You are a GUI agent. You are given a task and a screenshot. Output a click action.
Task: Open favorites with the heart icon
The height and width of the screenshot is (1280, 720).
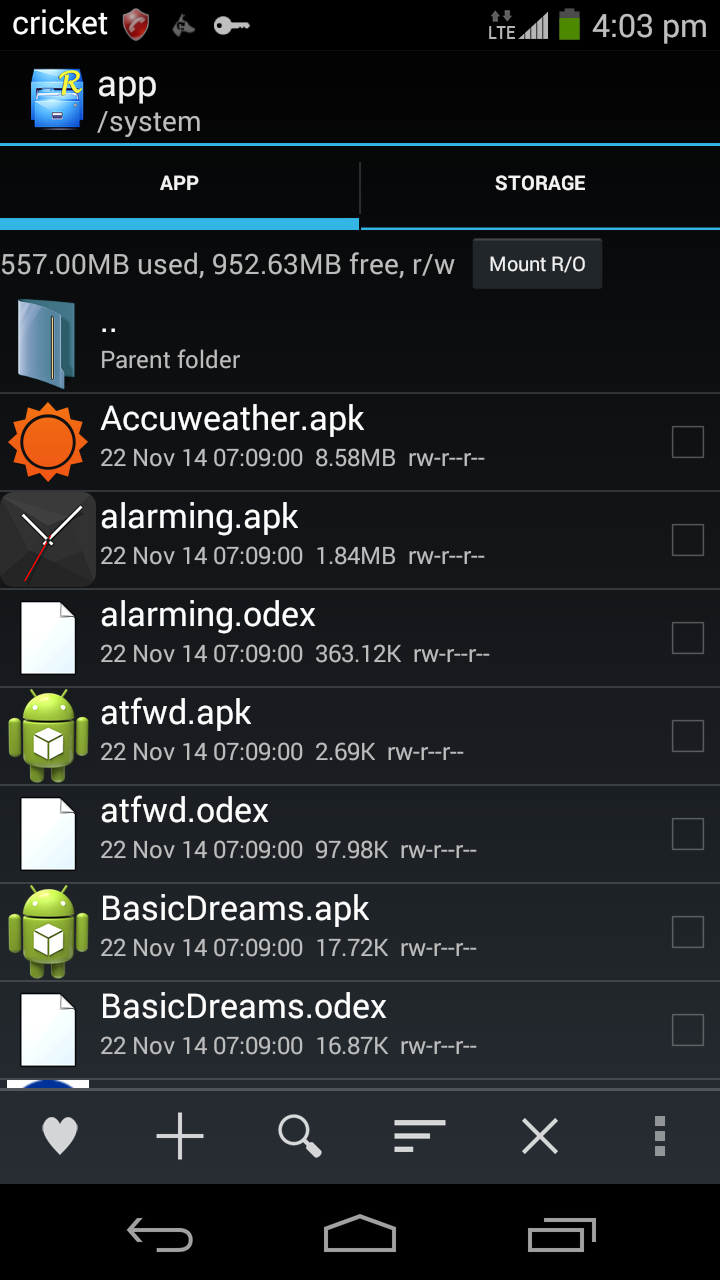point(60,1136)
